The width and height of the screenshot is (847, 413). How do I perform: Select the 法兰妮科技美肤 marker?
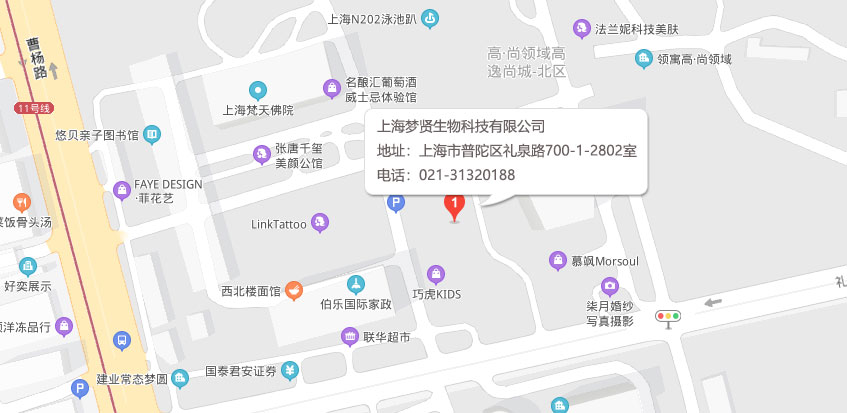click(x=581, y=28)
